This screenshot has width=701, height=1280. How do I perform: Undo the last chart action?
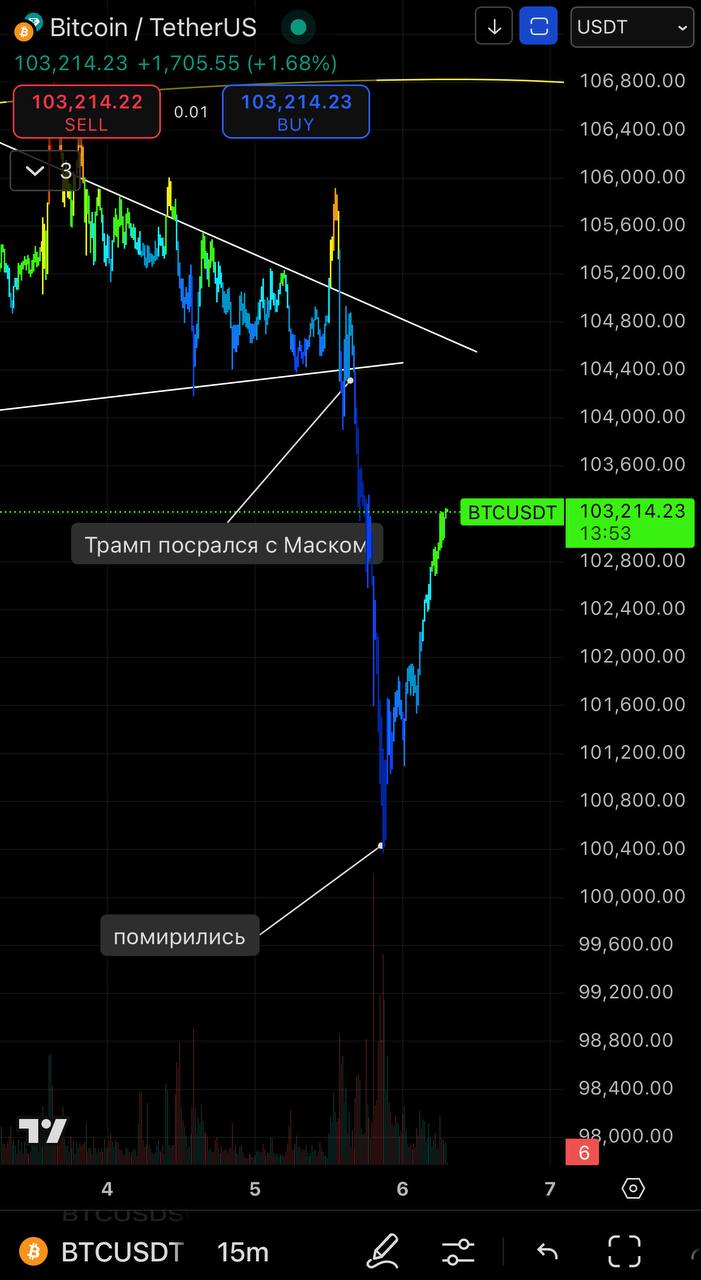pos(547,1251)
